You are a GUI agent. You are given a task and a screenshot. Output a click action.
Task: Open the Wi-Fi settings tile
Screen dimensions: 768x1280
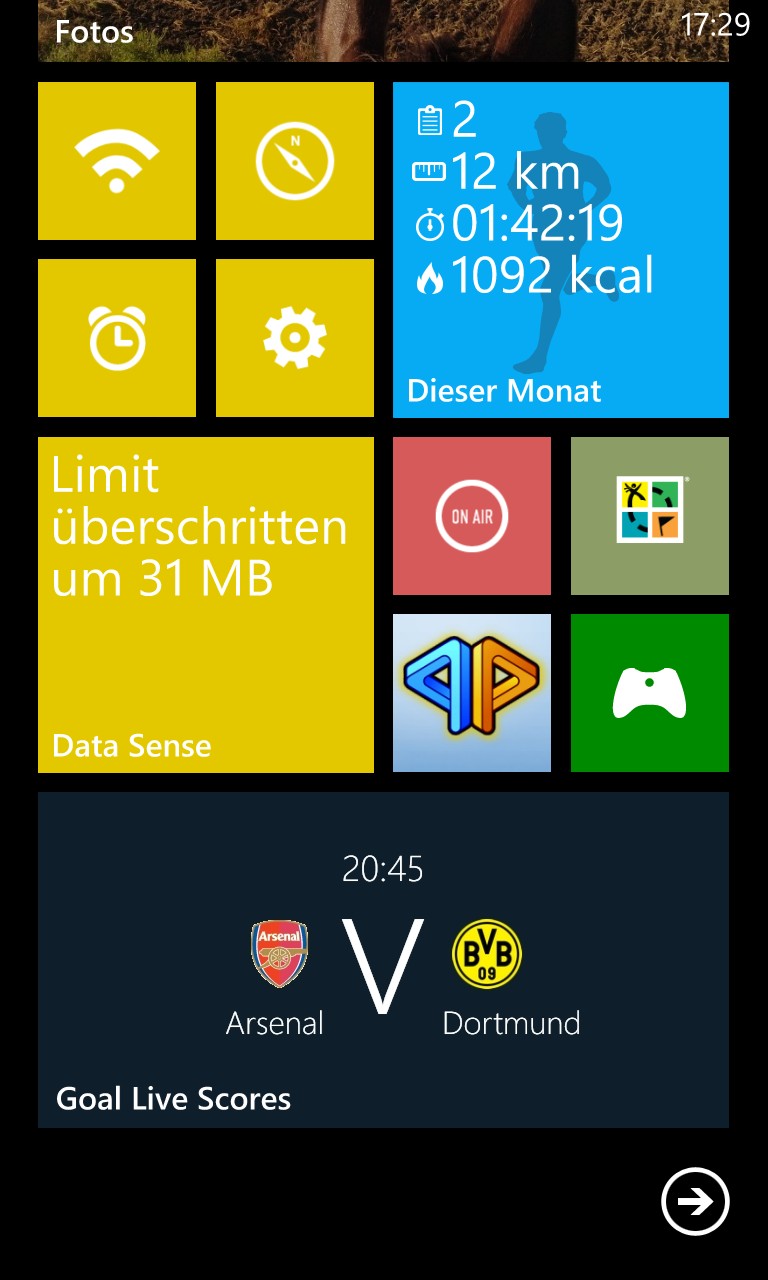[117, 161]
